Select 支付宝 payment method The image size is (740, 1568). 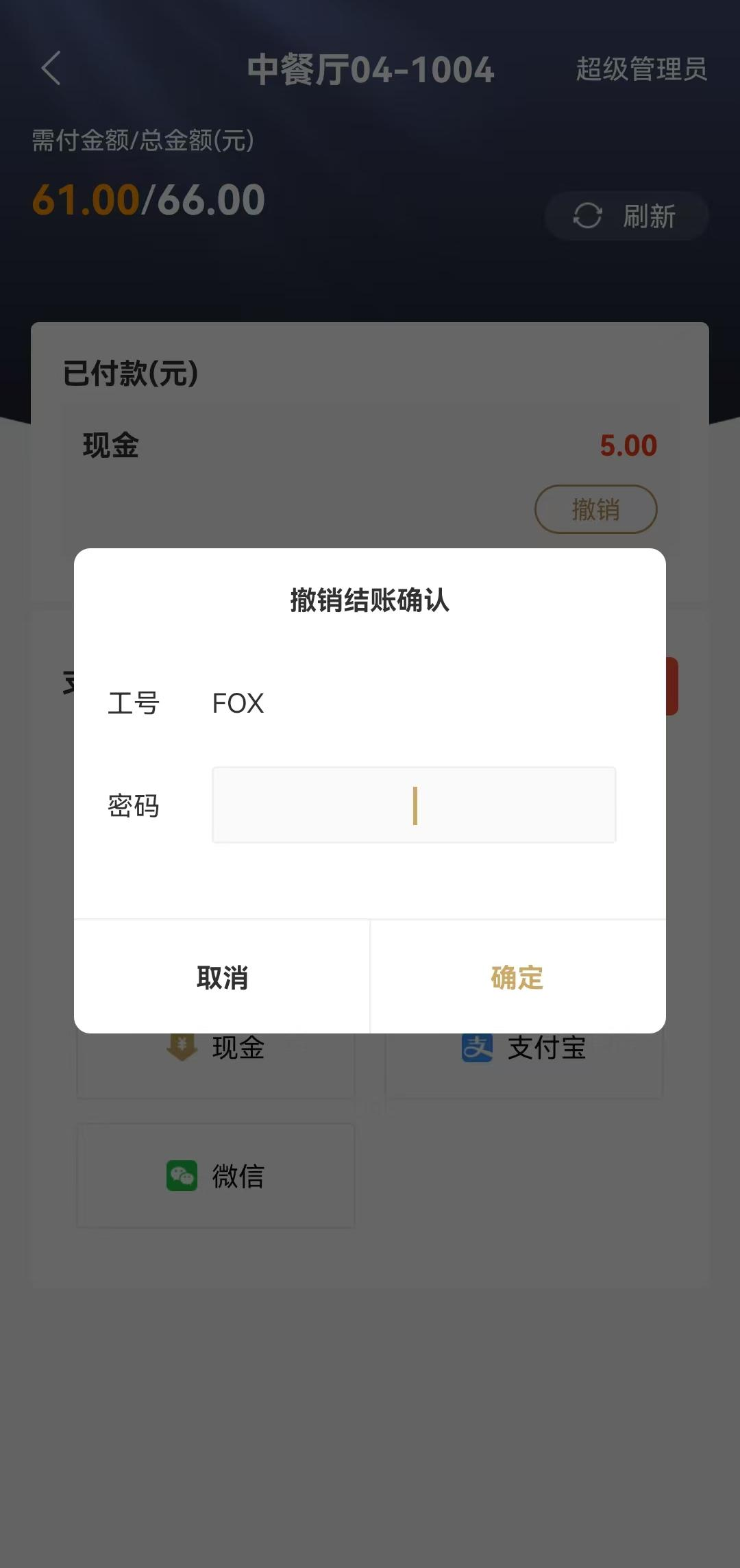[524, 1055]
